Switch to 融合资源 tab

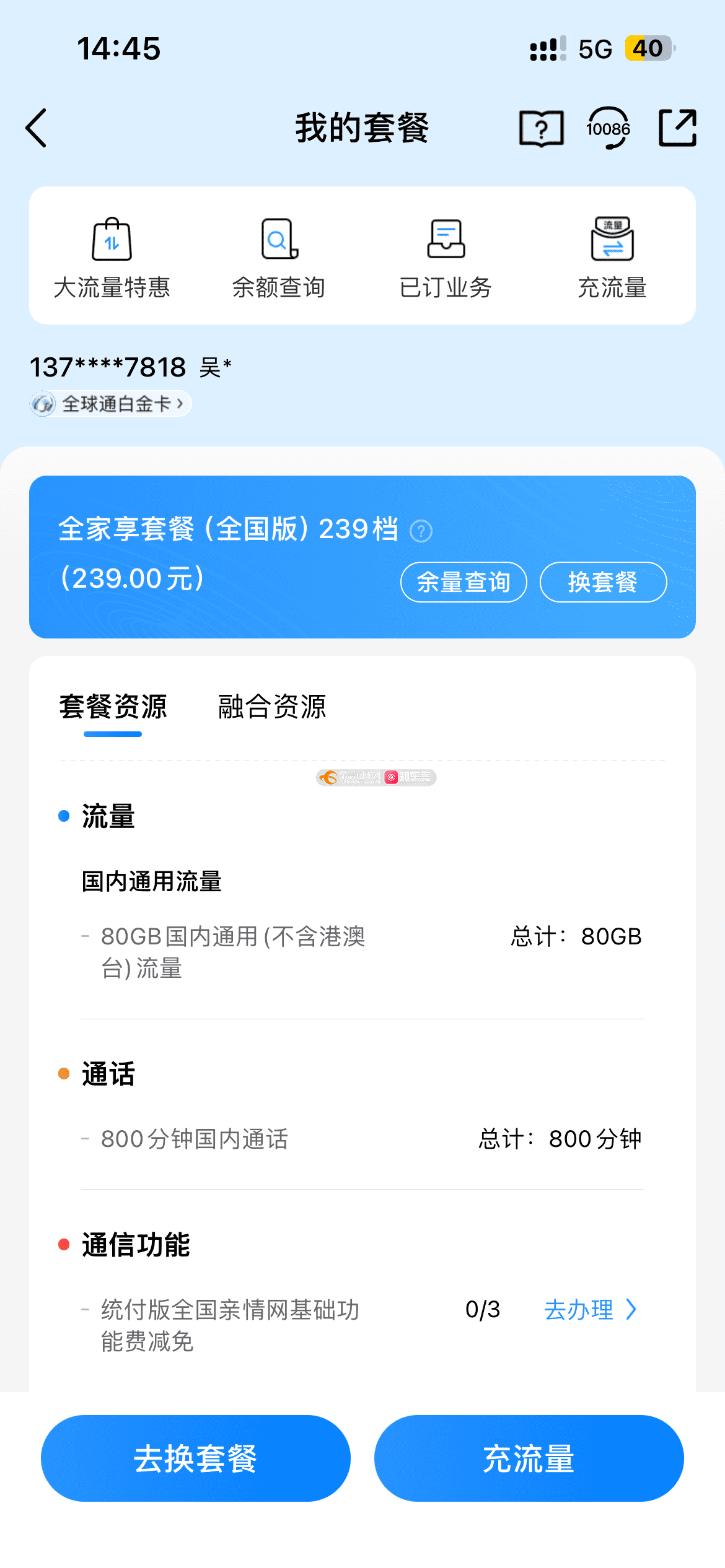[272, 707]
